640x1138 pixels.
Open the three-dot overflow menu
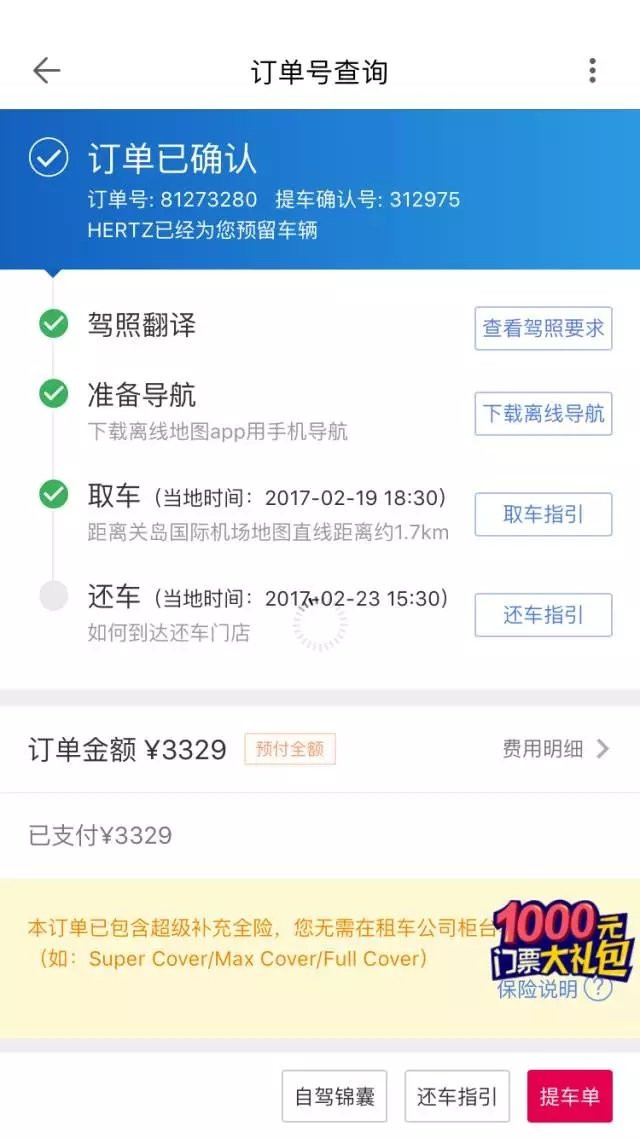coord(592,71)
